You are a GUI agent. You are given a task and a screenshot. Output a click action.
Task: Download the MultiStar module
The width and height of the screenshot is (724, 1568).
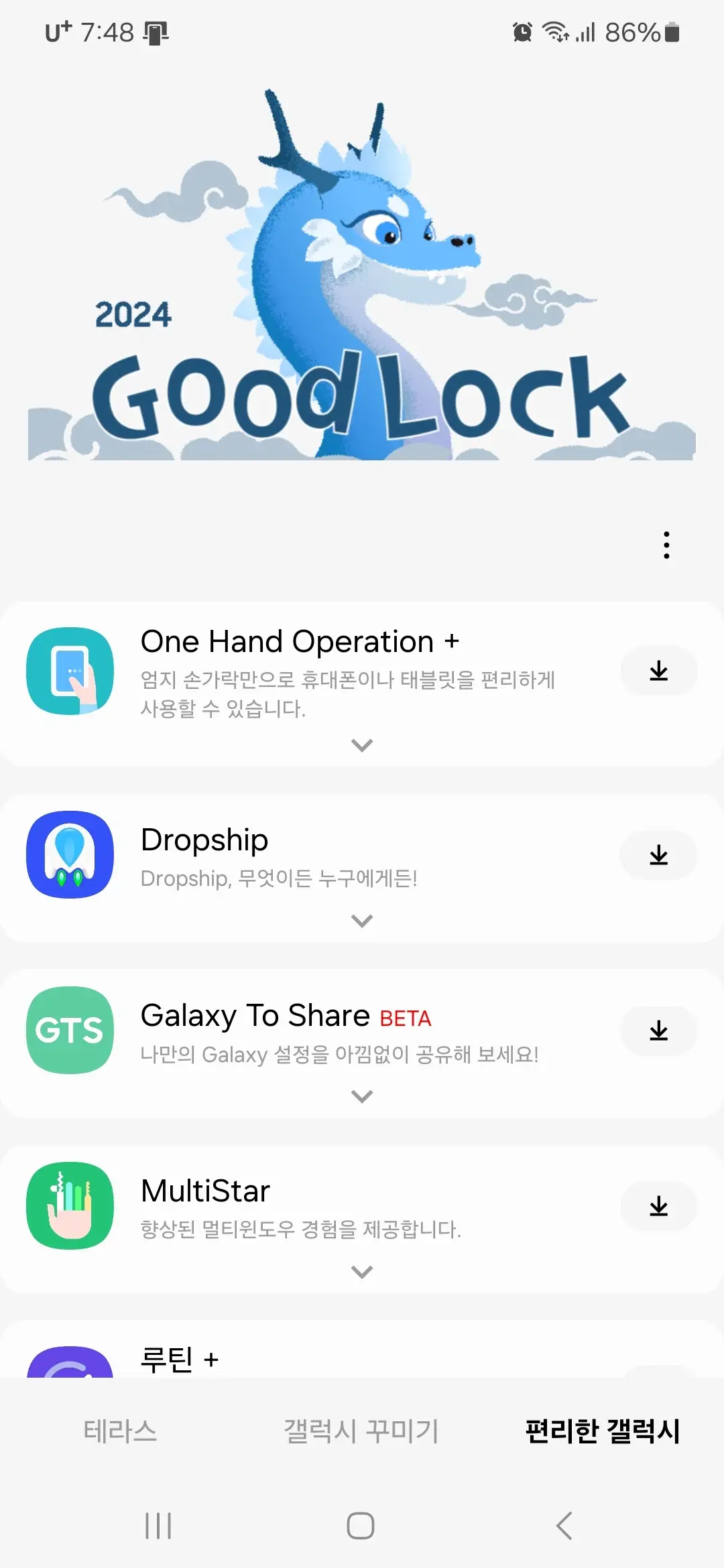click(659, 1205)
